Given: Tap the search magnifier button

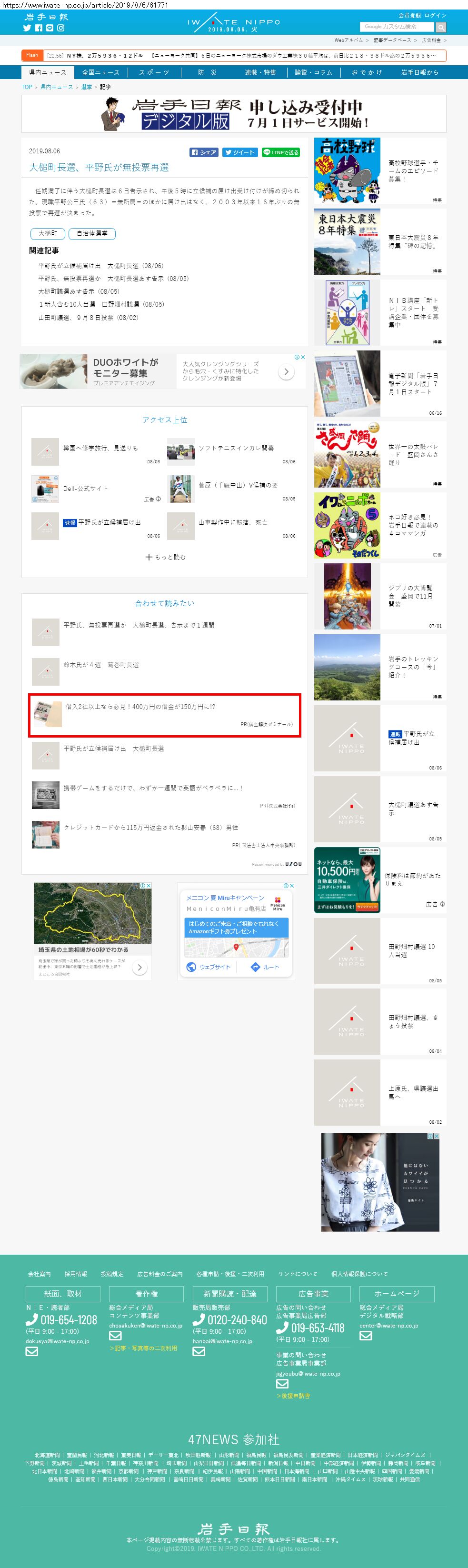Looking at the screenshot, I should (x=441, y=27).
